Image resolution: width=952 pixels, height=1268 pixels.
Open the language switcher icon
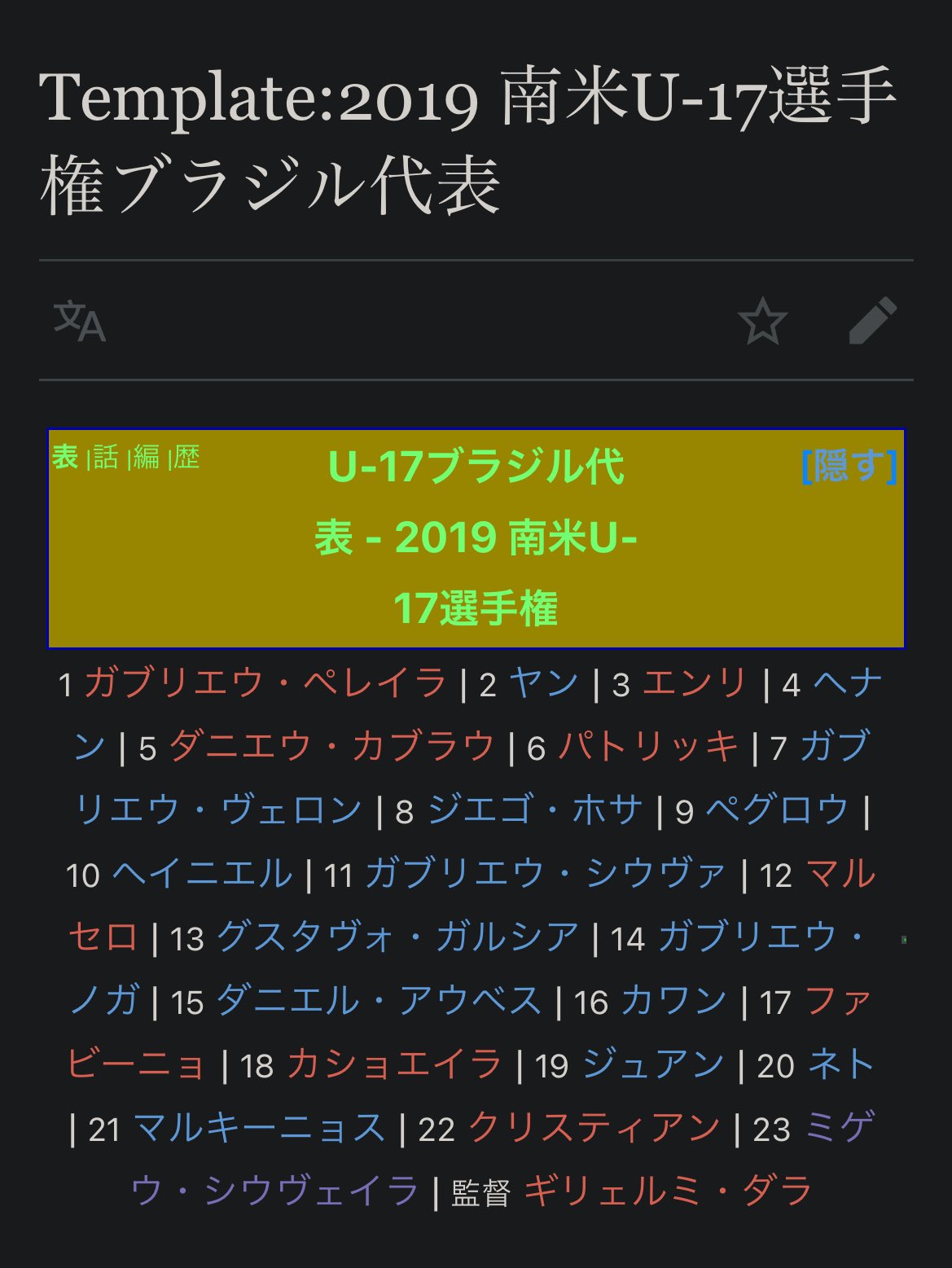[x=80, y=321]
